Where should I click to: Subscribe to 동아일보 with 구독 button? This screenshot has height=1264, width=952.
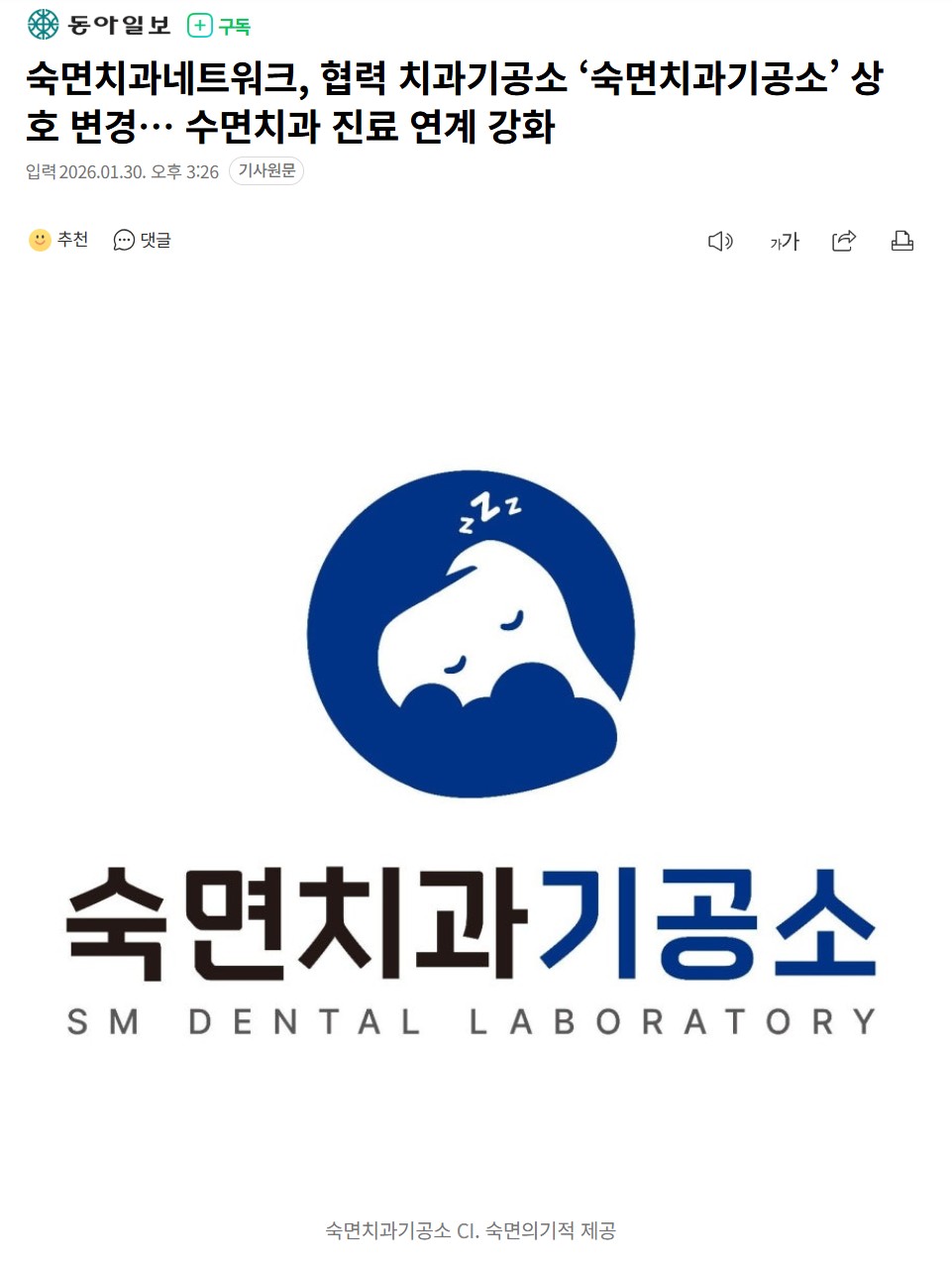tap(219, 26)
